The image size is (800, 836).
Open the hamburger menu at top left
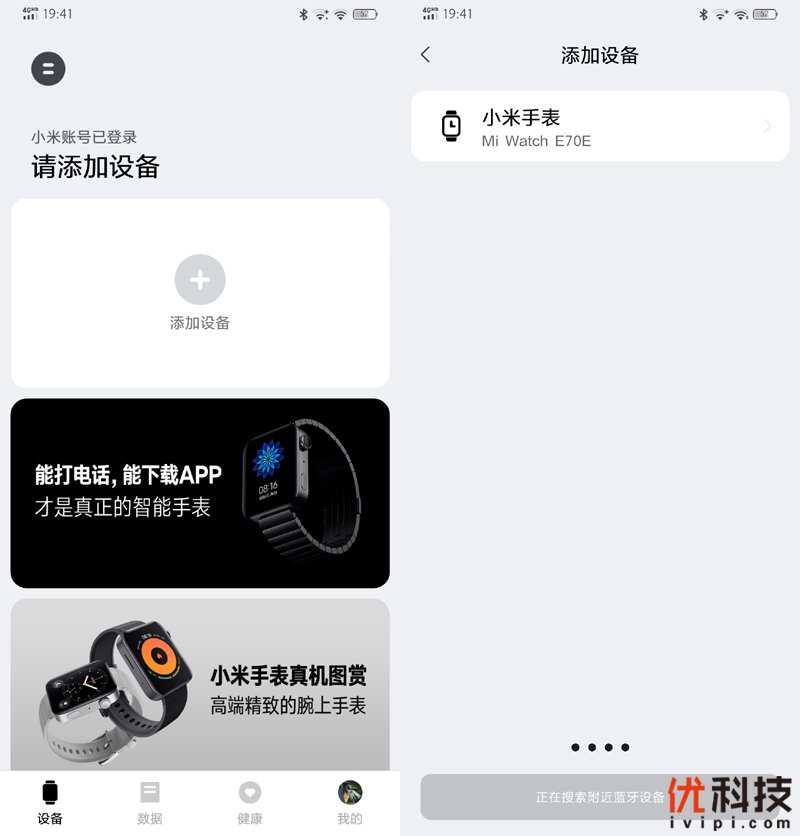[x=48, y=68]
